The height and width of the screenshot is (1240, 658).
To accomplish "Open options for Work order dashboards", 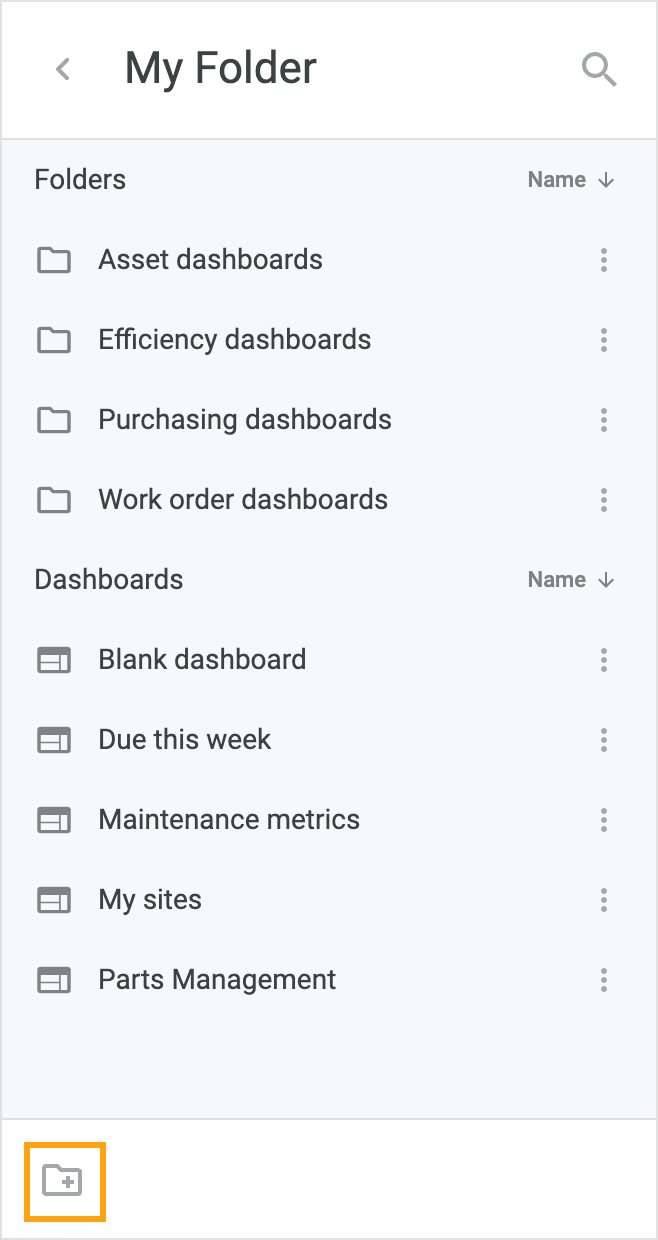I will coord(604,500).
